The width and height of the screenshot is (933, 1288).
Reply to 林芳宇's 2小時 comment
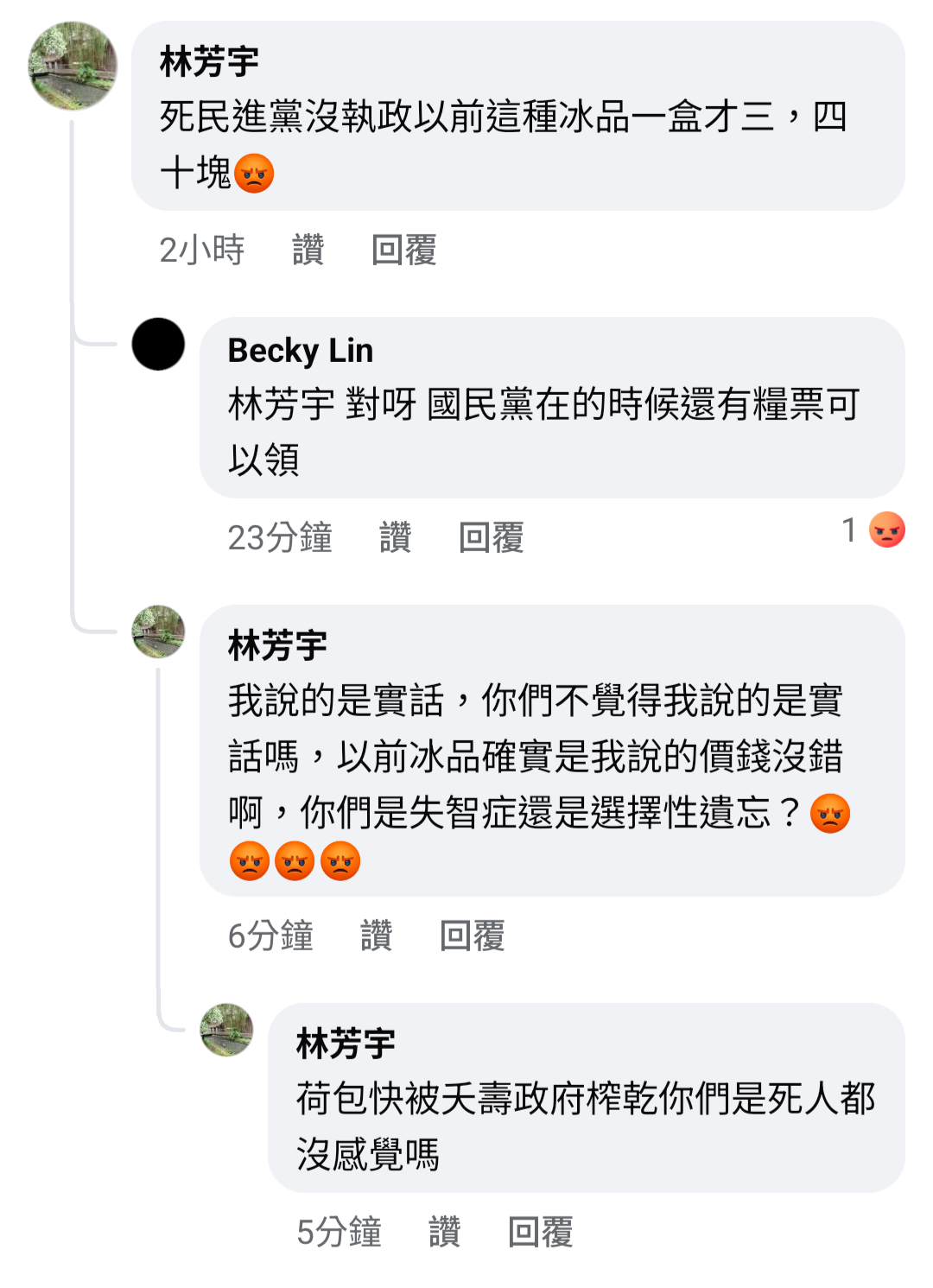point(403,251)
